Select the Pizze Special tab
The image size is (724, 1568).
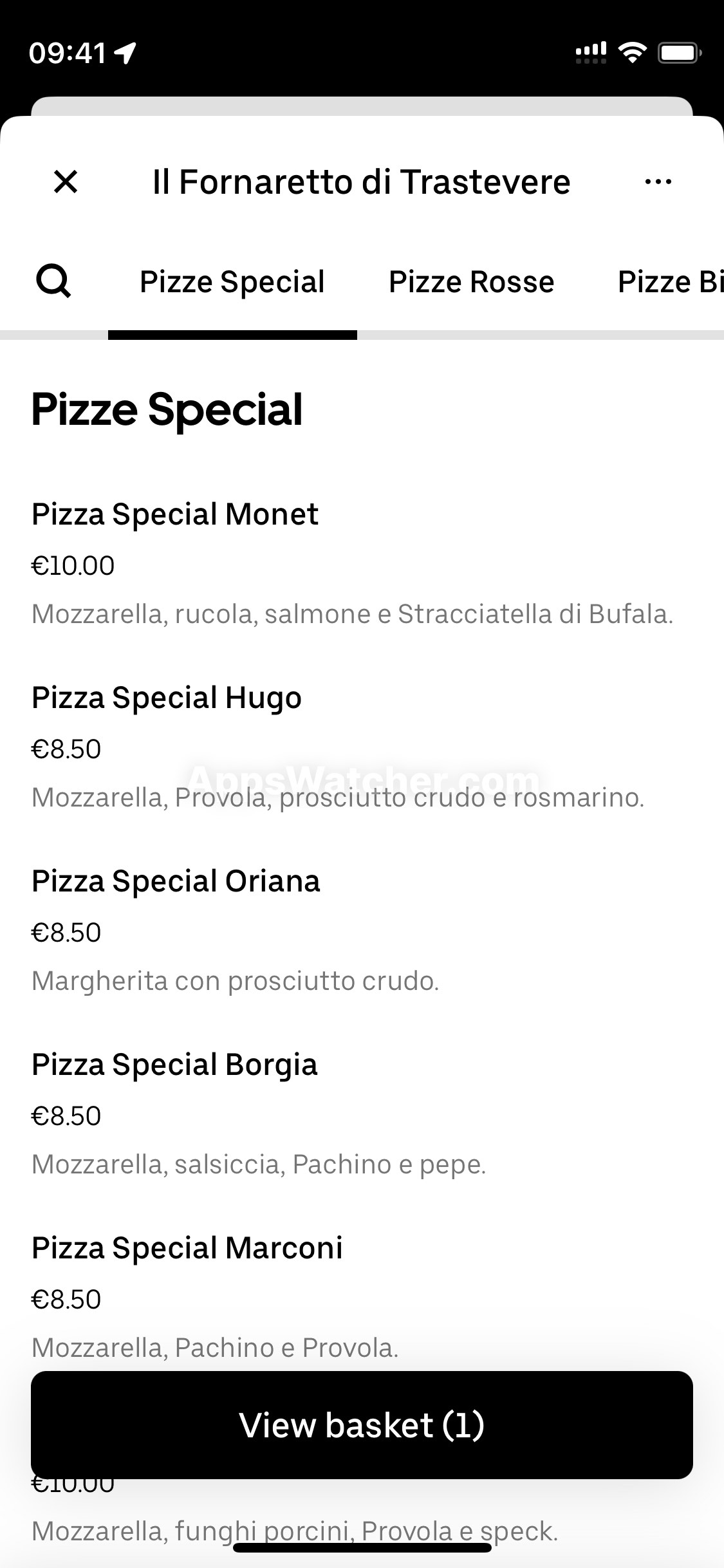coord(232,282)
